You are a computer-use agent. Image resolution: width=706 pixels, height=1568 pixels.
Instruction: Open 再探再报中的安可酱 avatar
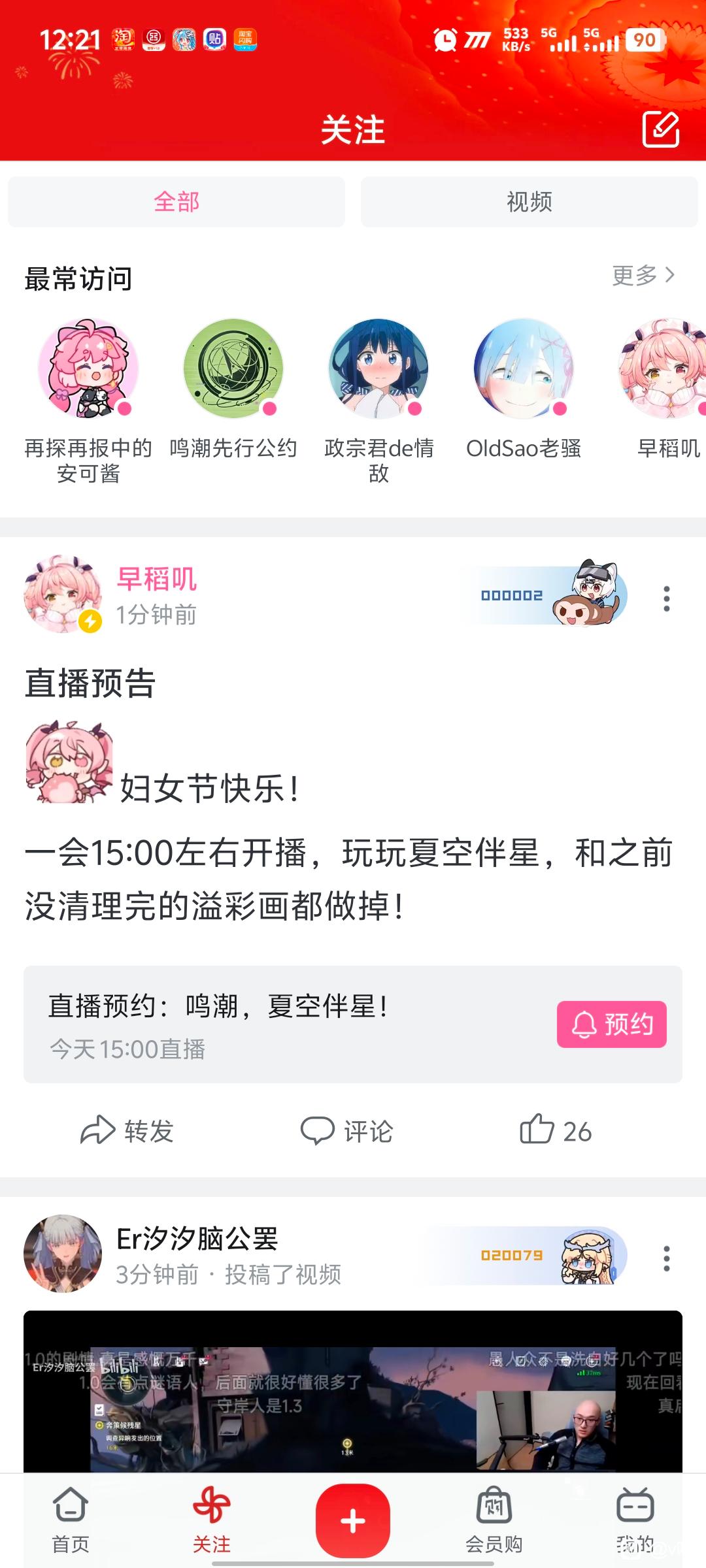coord(88,368)
